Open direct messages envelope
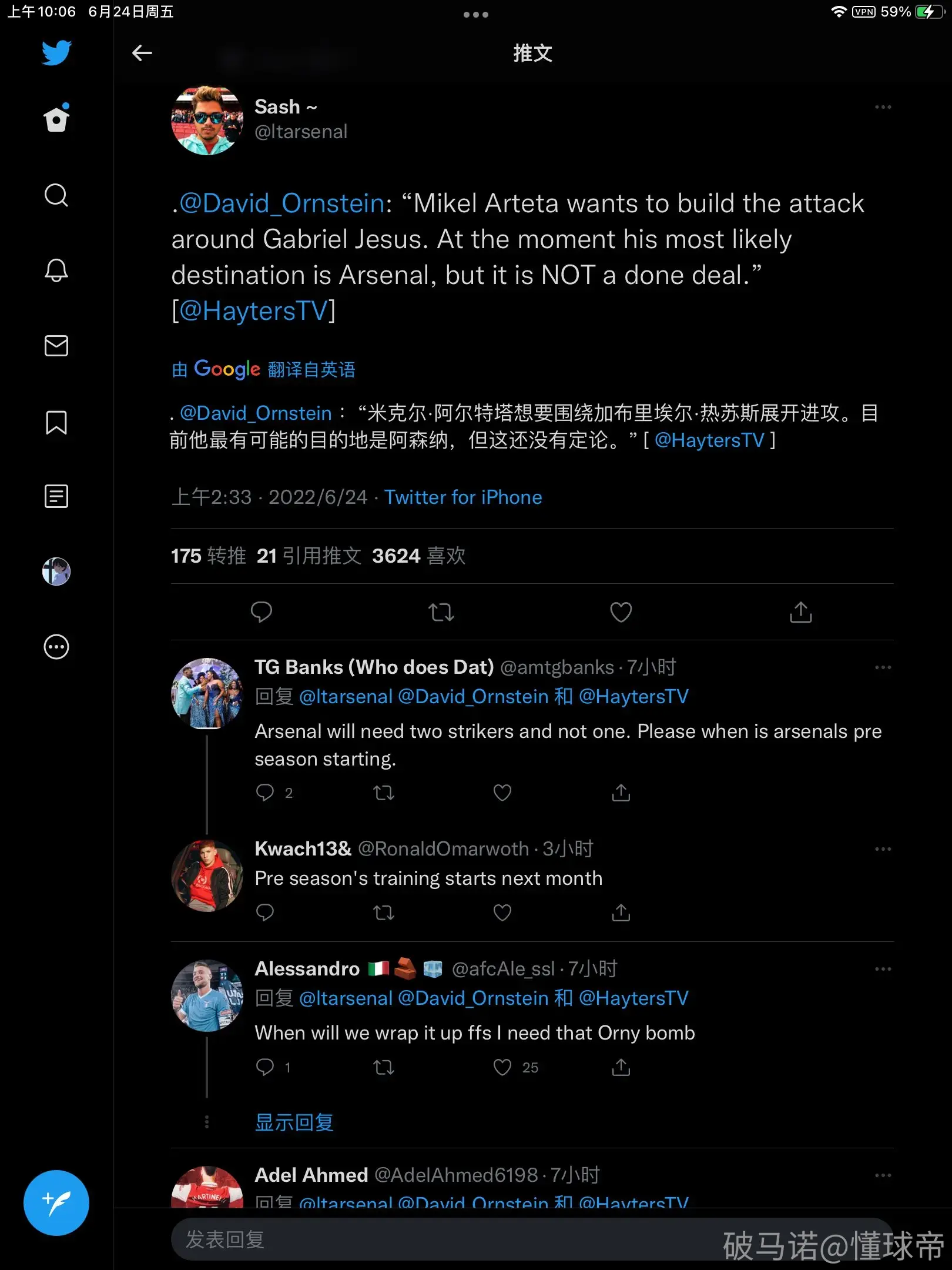 point(56,346)
